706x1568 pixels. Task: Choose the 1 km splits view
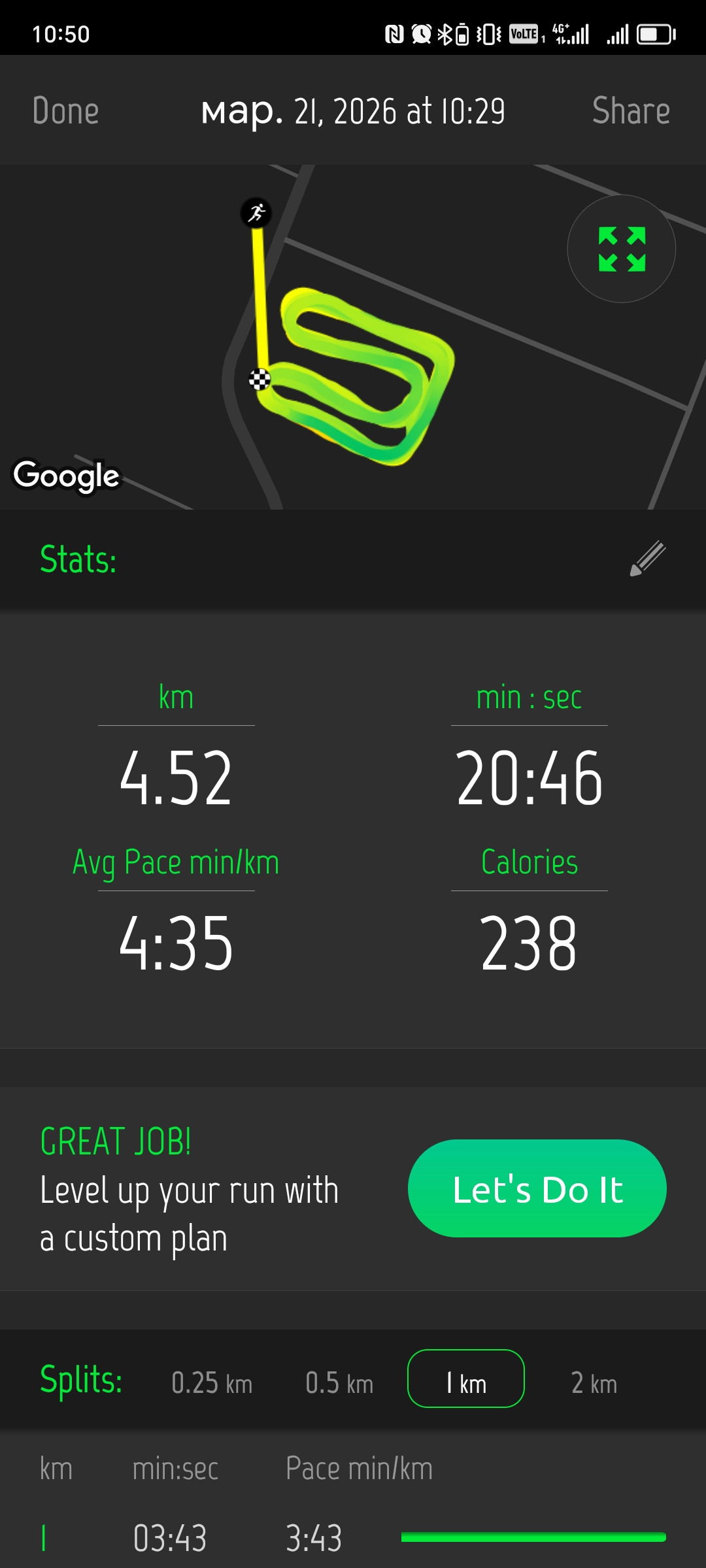pyautogui.click(x=466, y=1379)
